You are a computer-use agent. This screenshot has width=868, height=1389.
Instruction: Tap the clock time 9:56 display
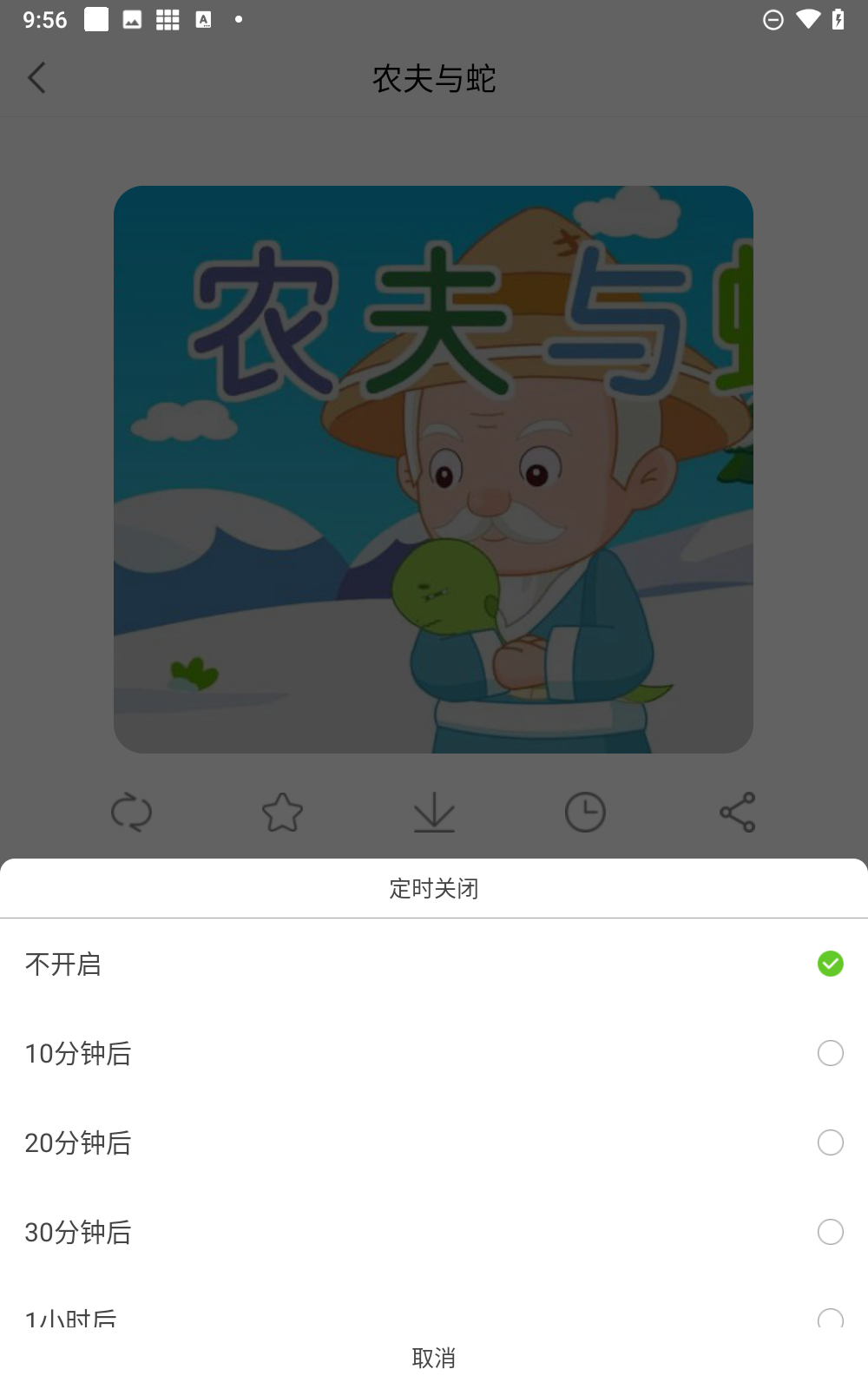(x=48, y=19)
